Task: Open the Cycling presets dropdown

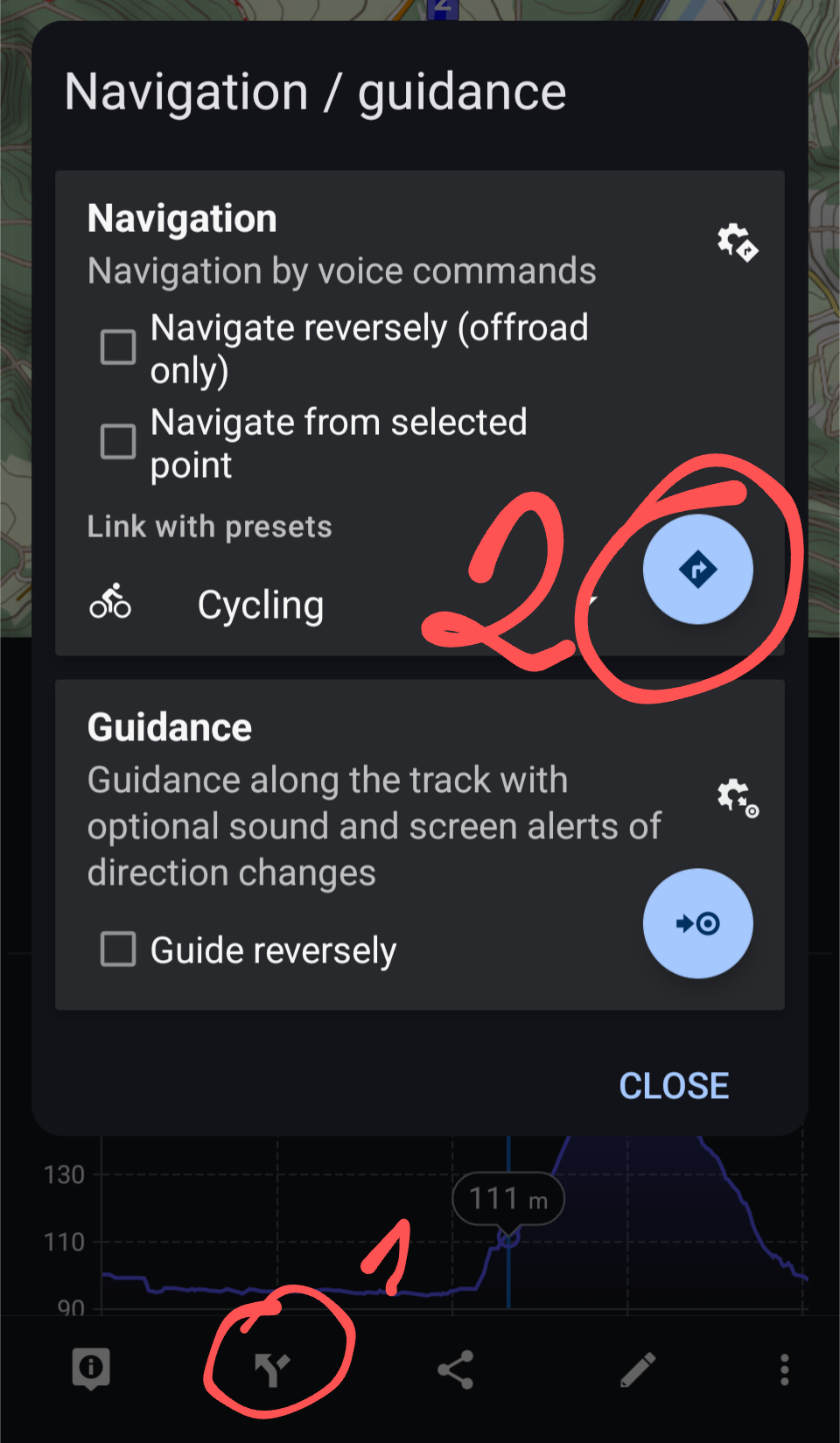Action: click(350, 605)
